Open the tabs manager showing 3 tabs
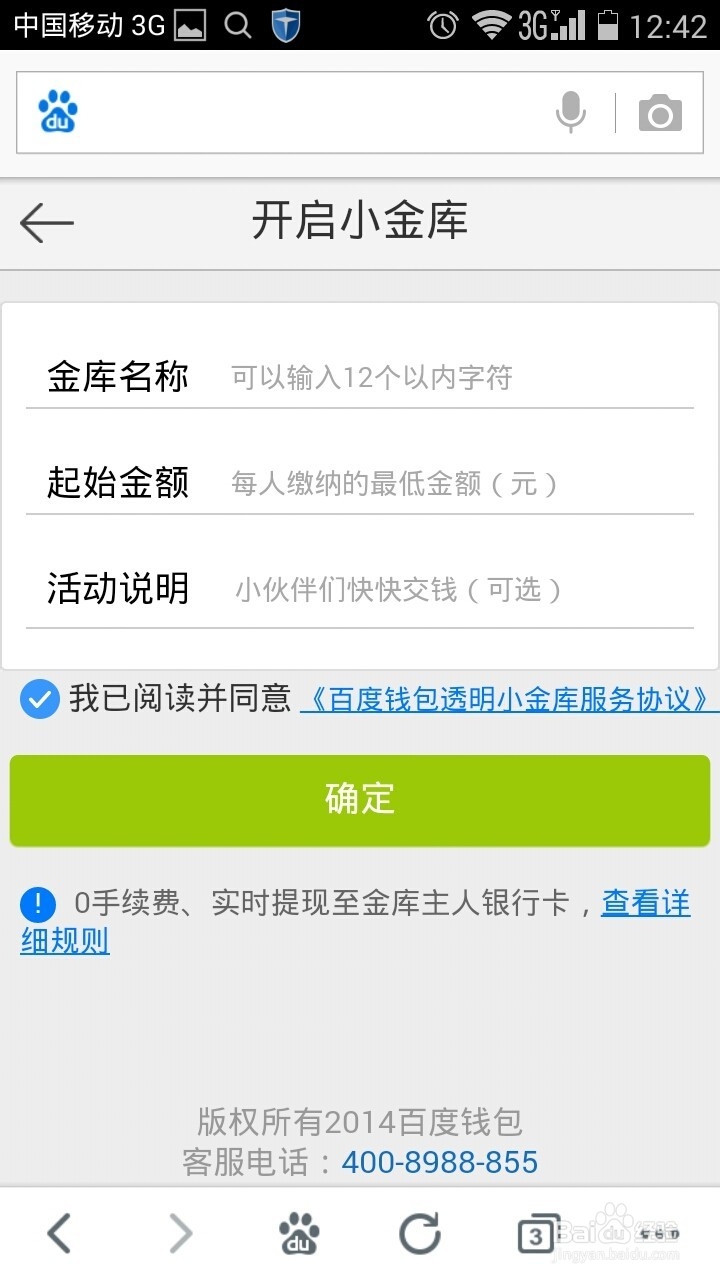The height and width of the screenshot is (1280, 720). tap(537, 1234)
